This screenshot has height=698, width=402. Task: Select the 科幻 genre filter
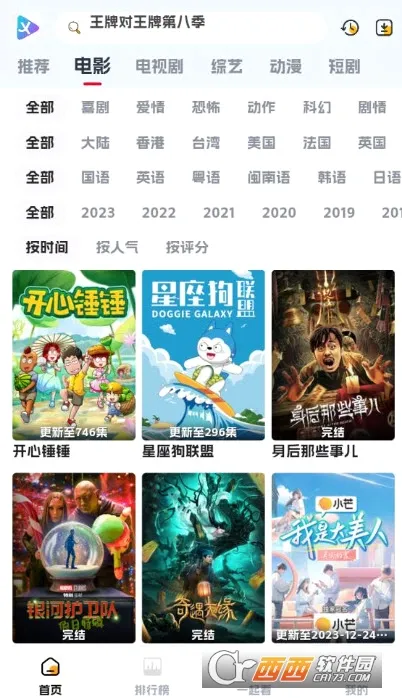point(317,107)
